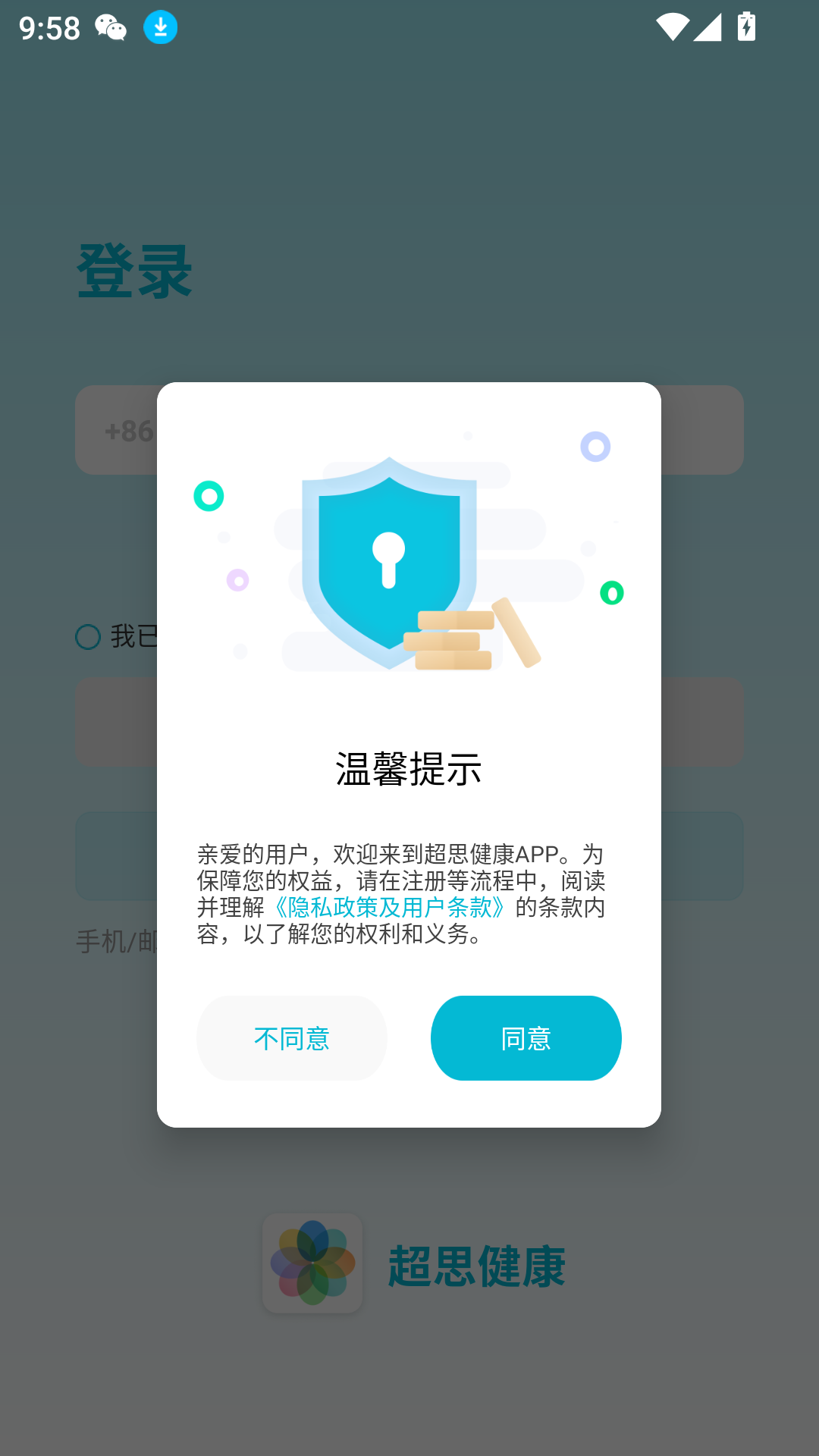819x1456 pixels.
Task: Open the 隐私政策及用户条款 link
Action: click(x=390, y=907)
